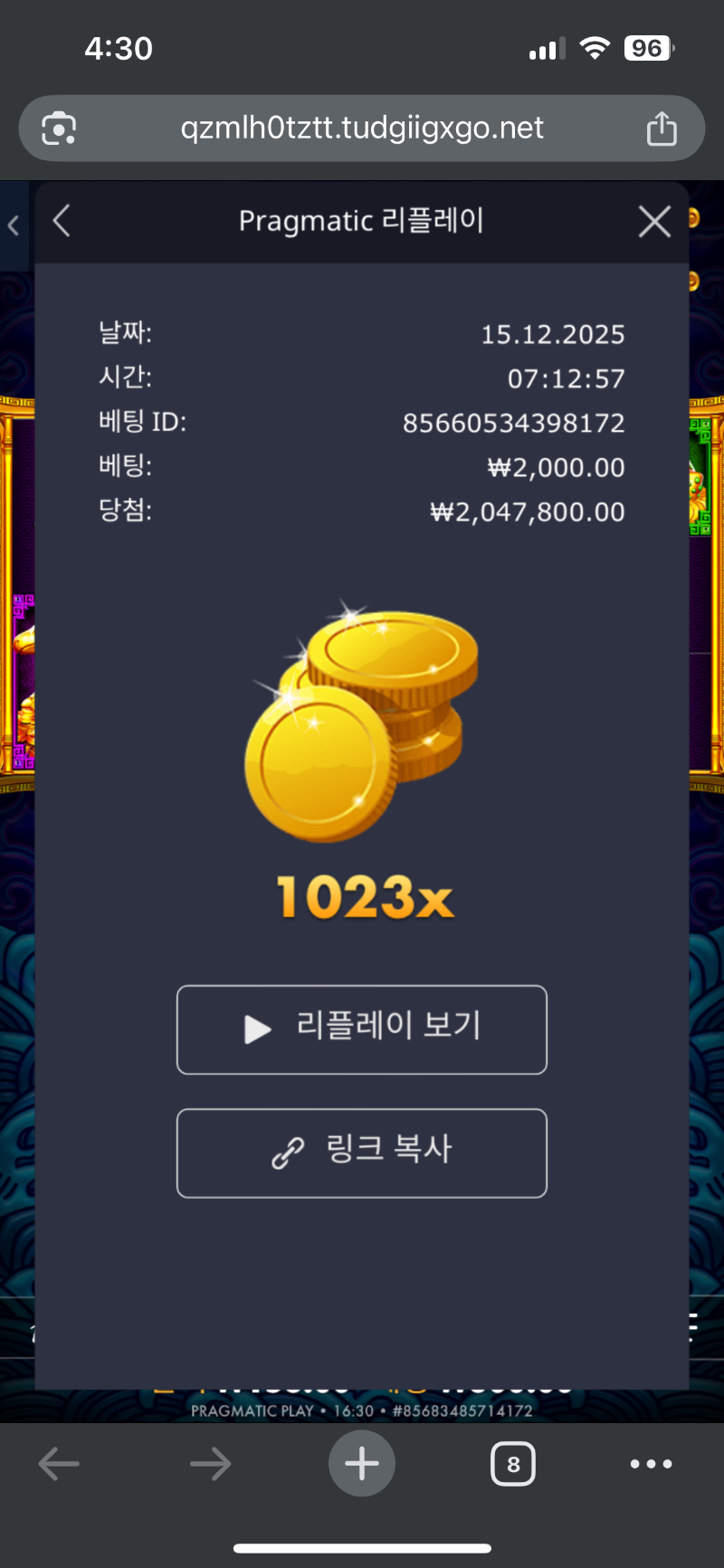
Task: Tap 리플레이 보기 to watch the replay
Action: (362, 1029)
